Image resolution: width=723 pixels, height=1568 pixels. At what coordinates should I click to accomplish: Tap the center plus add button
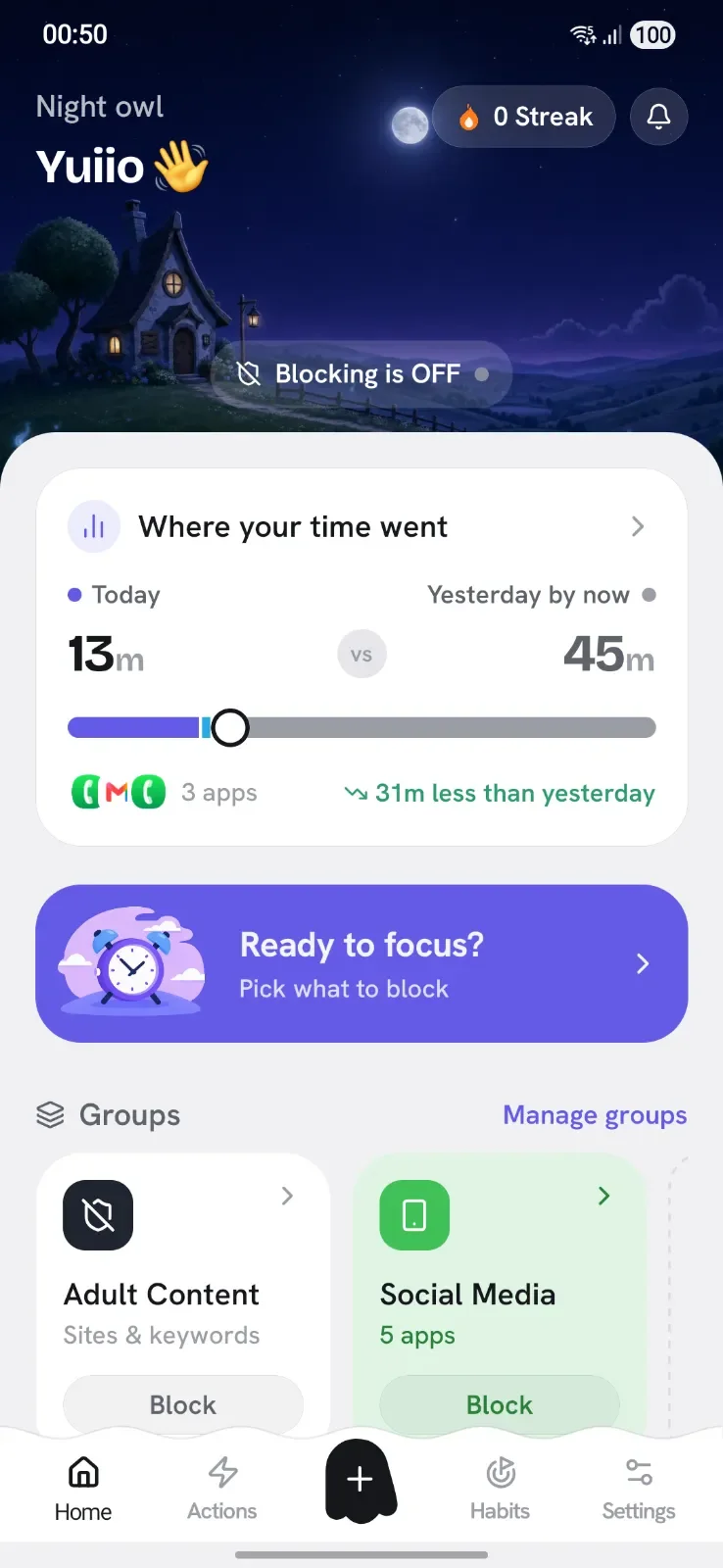pos(361,1480)
